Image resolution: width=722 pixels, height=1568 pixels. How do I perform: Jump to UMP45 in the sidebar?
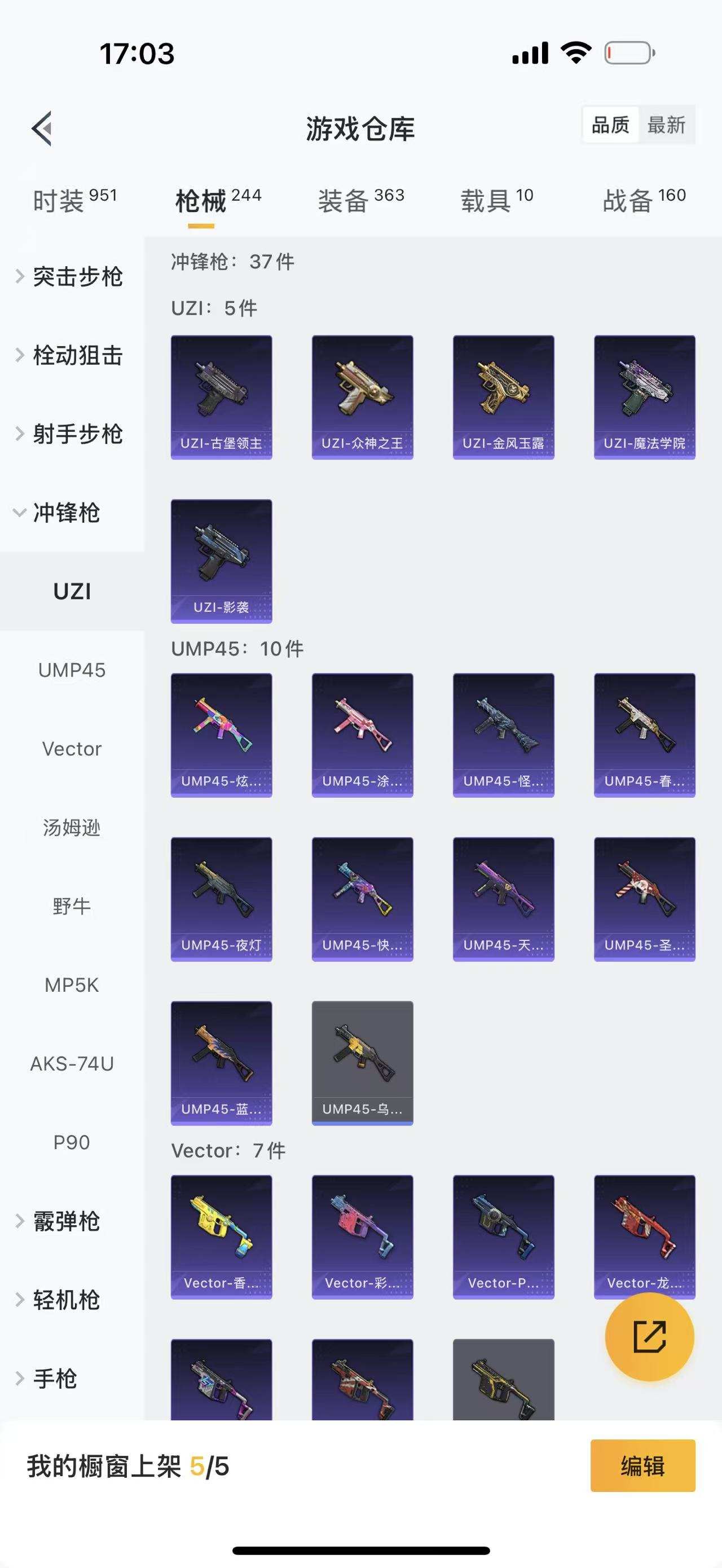click(x=72, y=670)
